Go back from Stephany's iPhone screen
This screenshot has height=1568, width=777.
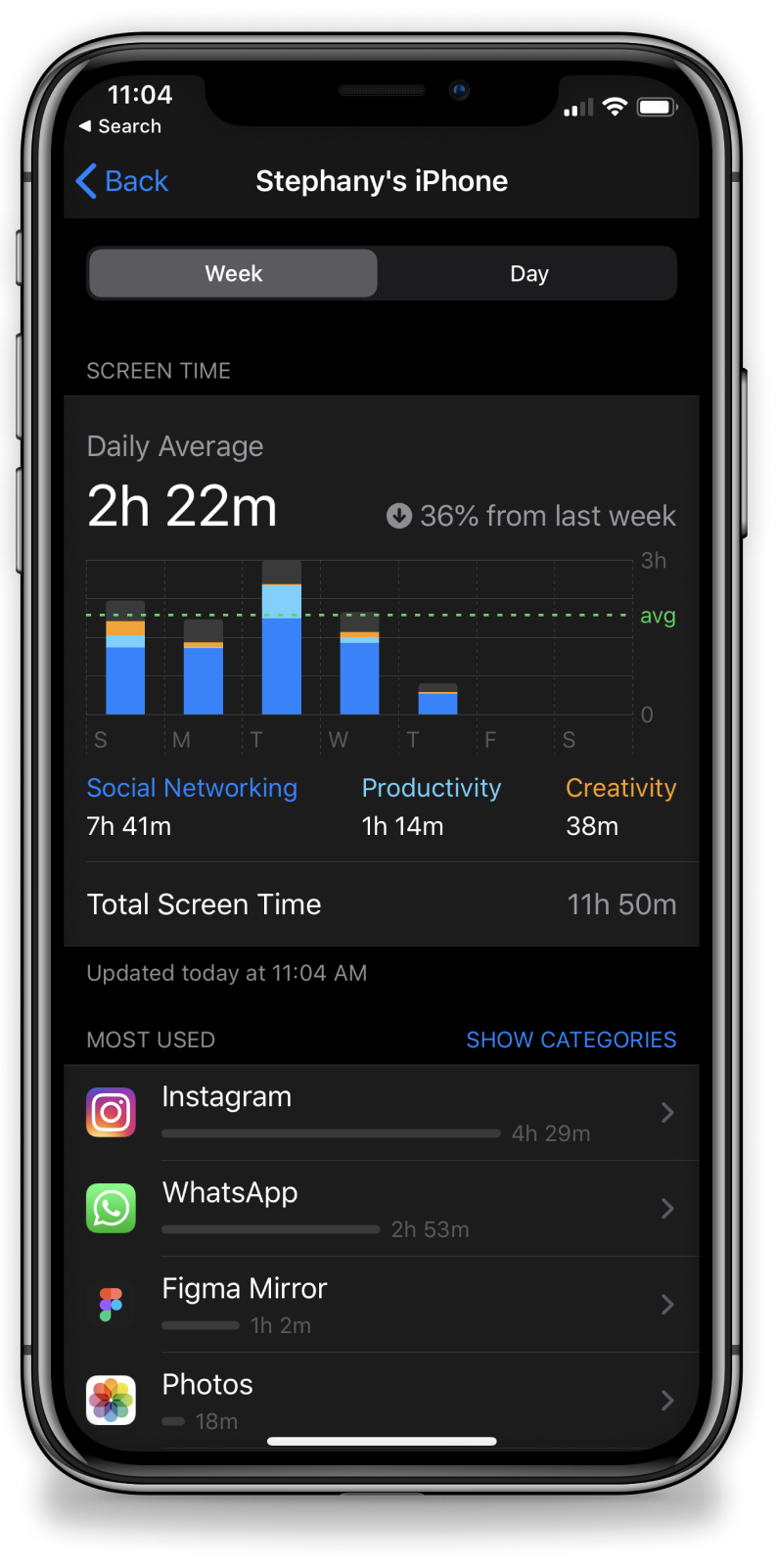point(122,181)
